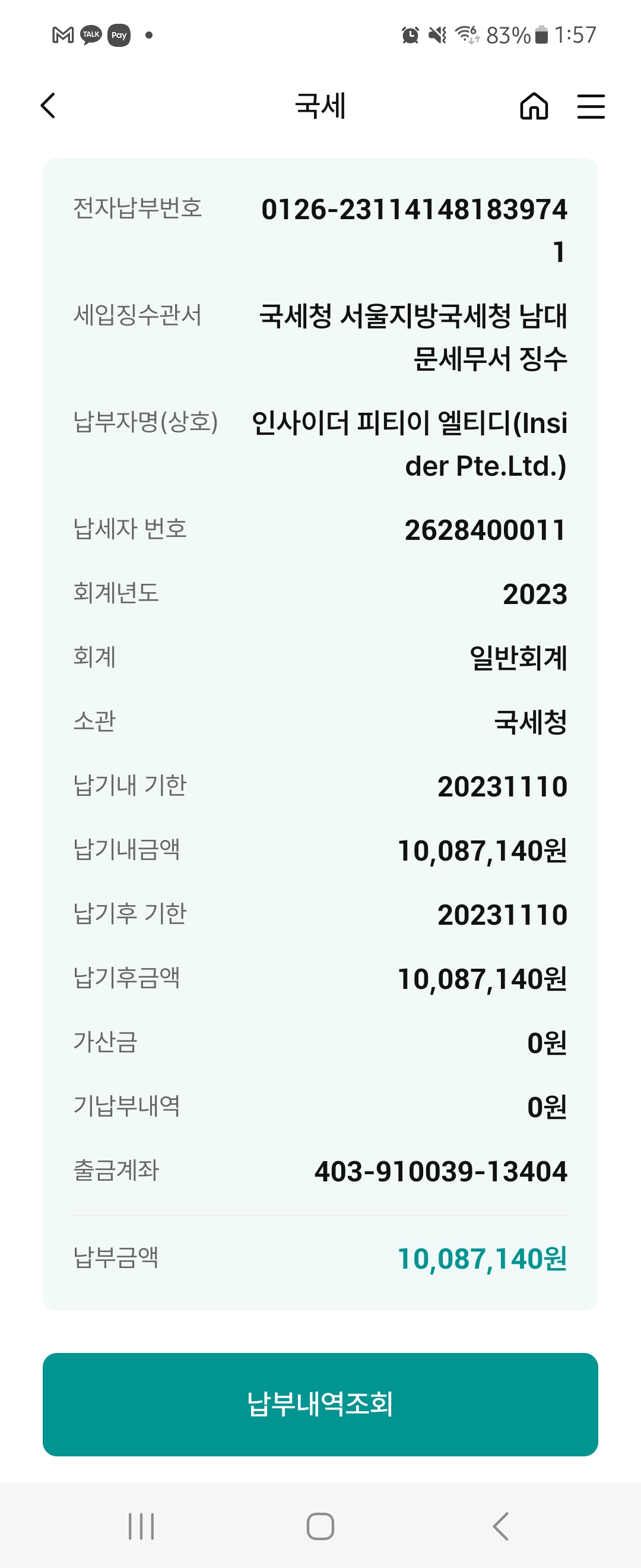
Task: Go back using the top-left arrow
Action: 48,105
